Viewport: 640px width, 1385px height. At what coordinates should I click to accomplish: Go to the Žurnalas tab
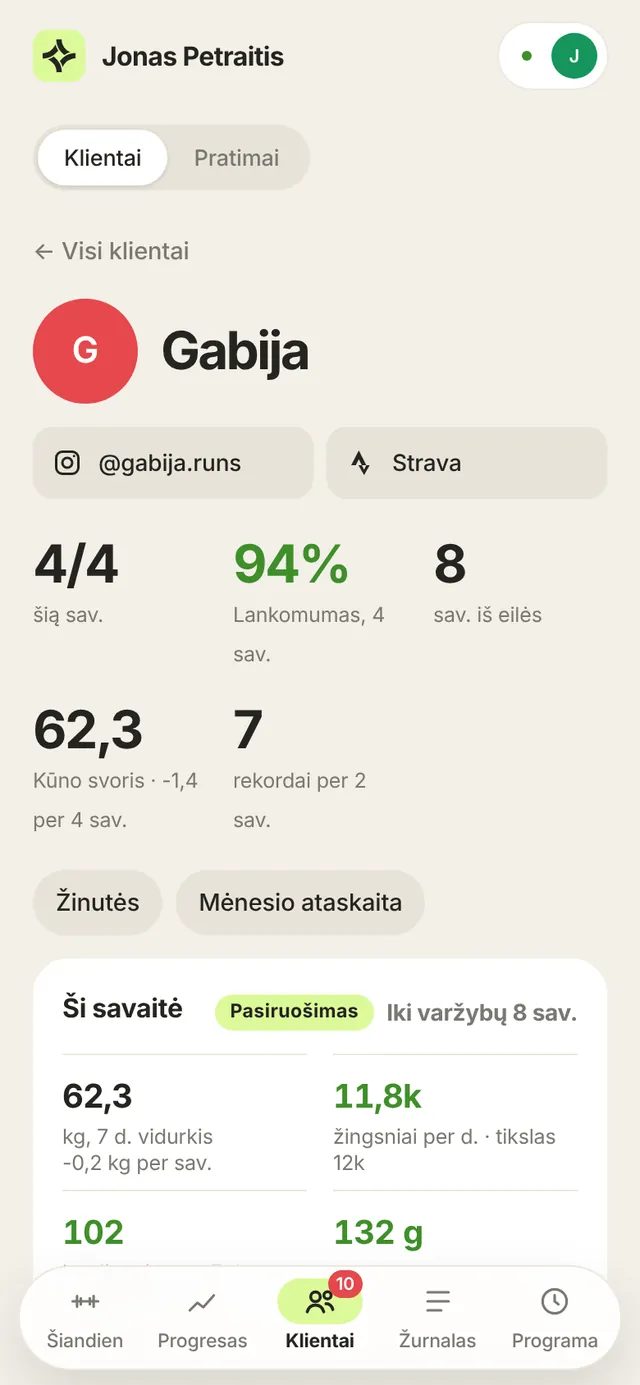coord(437,1319)
